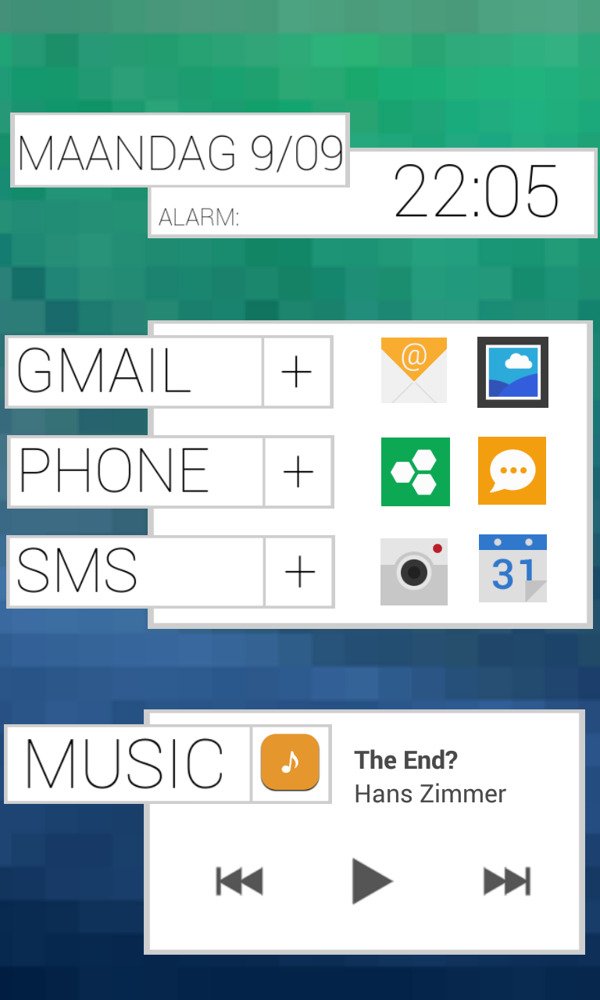600x1000 pixels.
Task: Open the orange messaging bubble app
Action: [x=512, y=470]
